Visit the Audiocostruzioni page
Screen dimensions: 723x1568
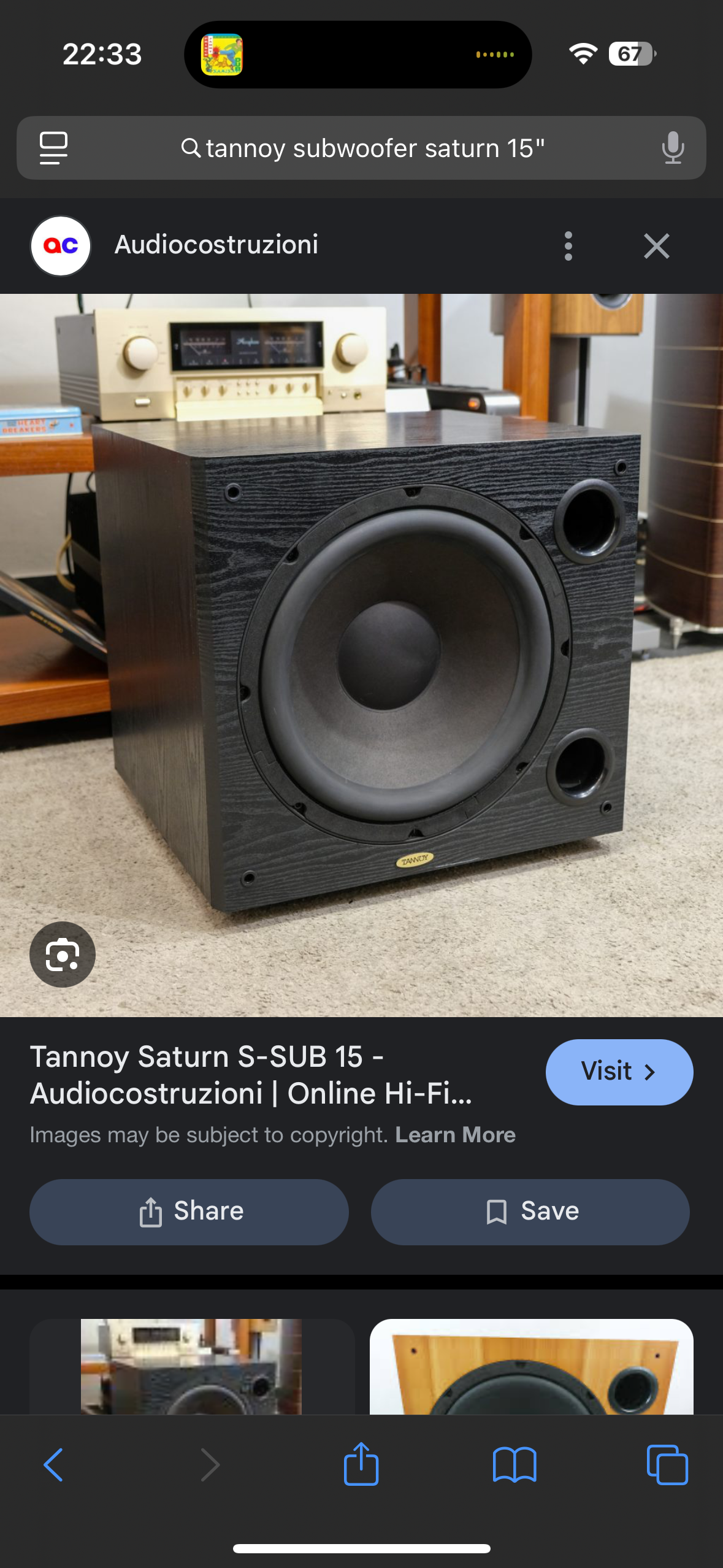coord(619,1072)
